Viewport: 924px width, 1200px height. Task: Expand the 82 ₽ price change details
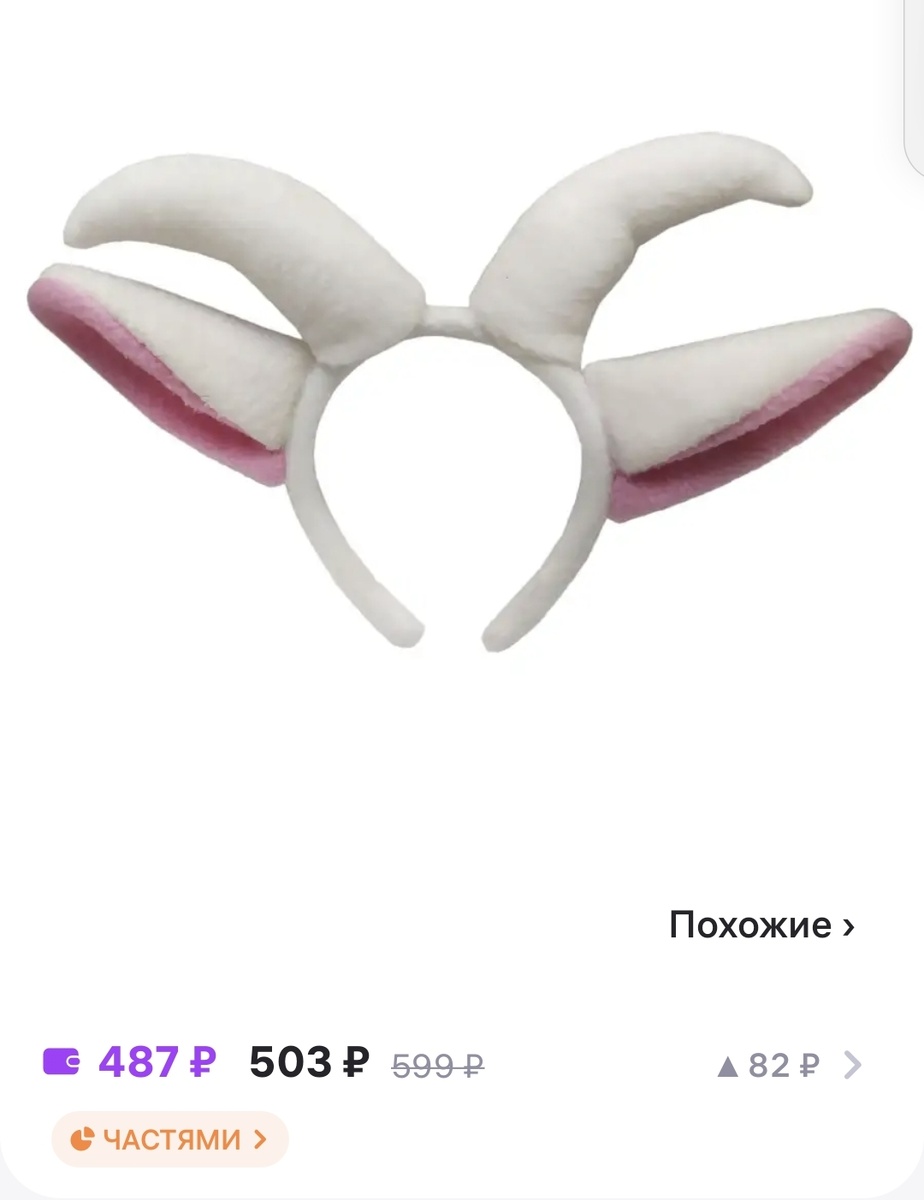click(788, 1065)
